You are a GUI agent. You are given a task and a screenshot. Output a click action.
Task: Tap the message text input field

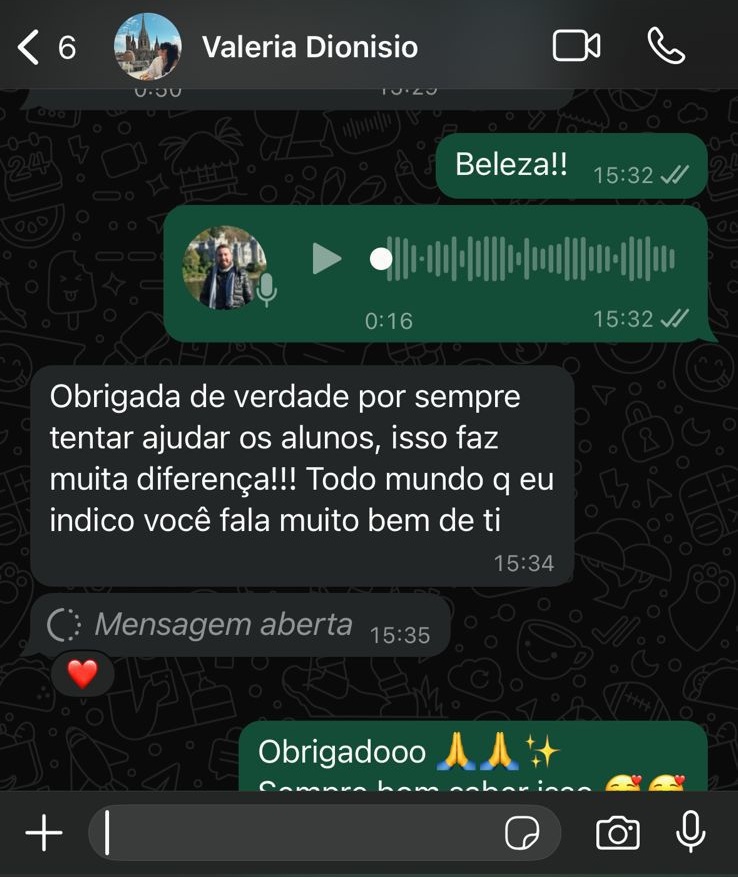pos(300,831)
